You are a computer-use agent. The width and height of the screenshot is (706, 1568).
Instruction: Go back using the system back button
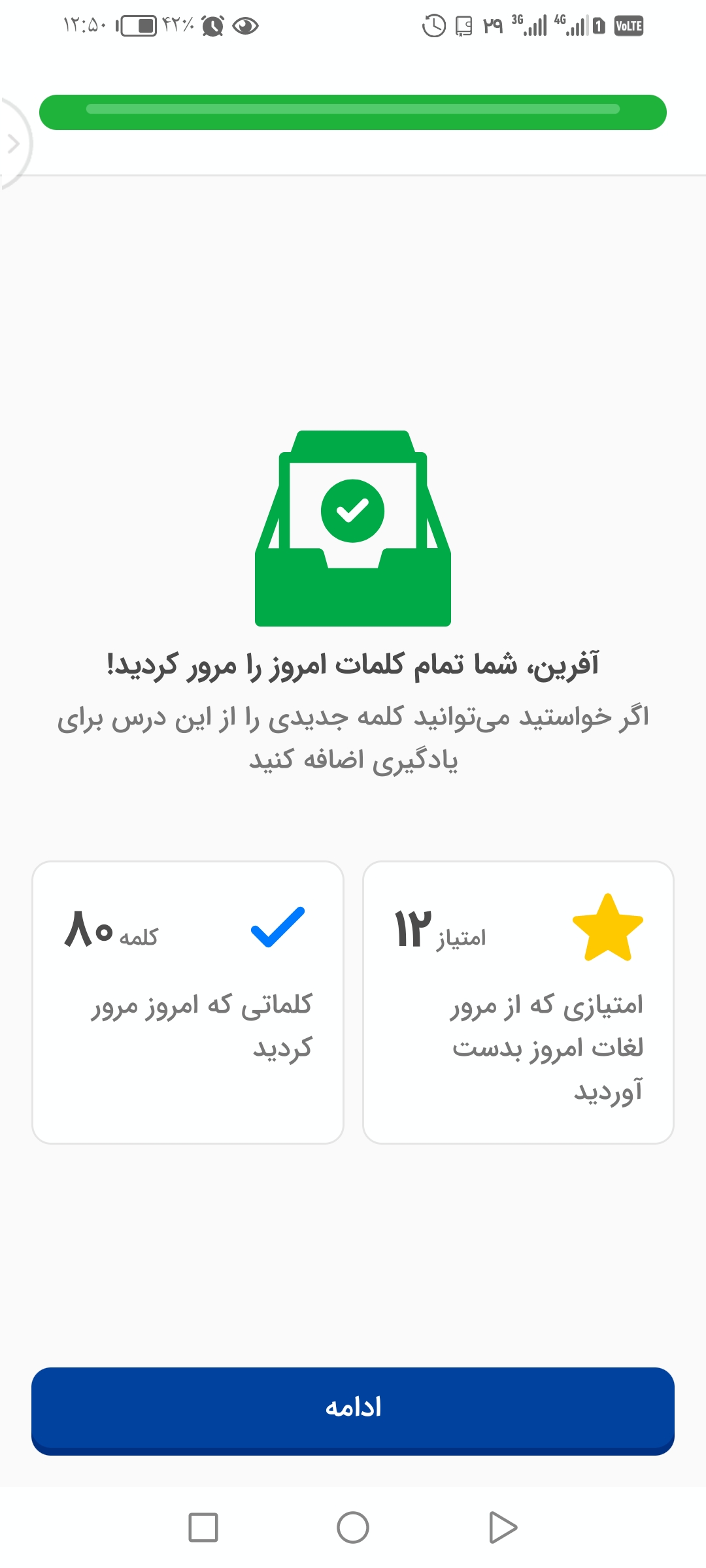503,1527
